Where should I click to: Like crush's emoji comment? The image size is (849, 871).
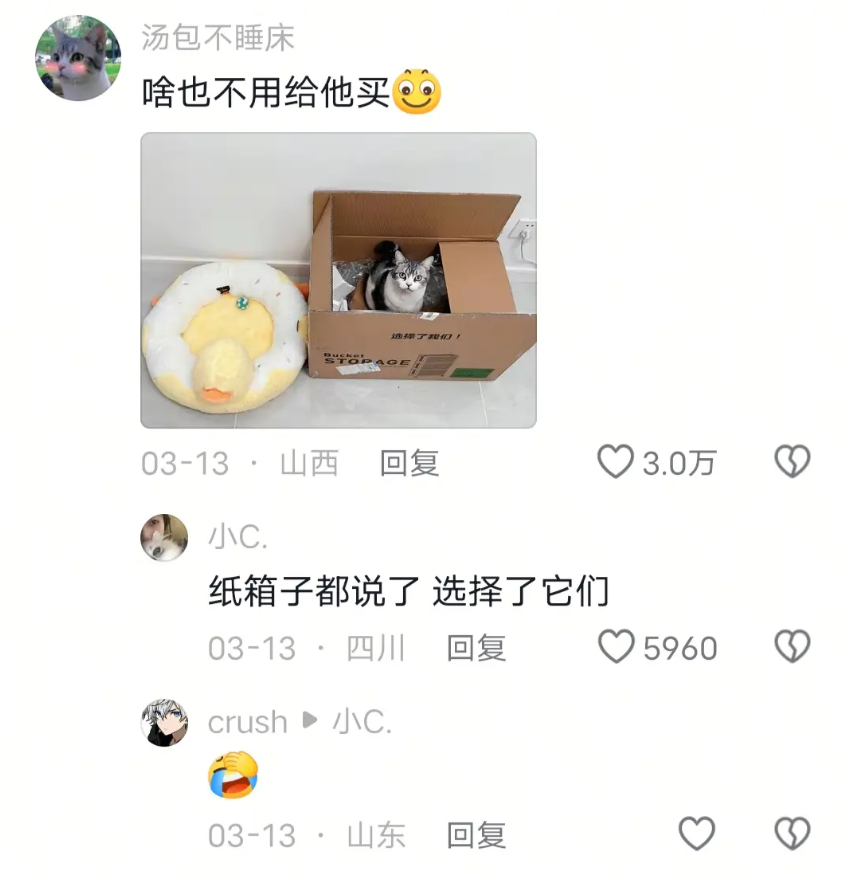(x=697, y=834)
